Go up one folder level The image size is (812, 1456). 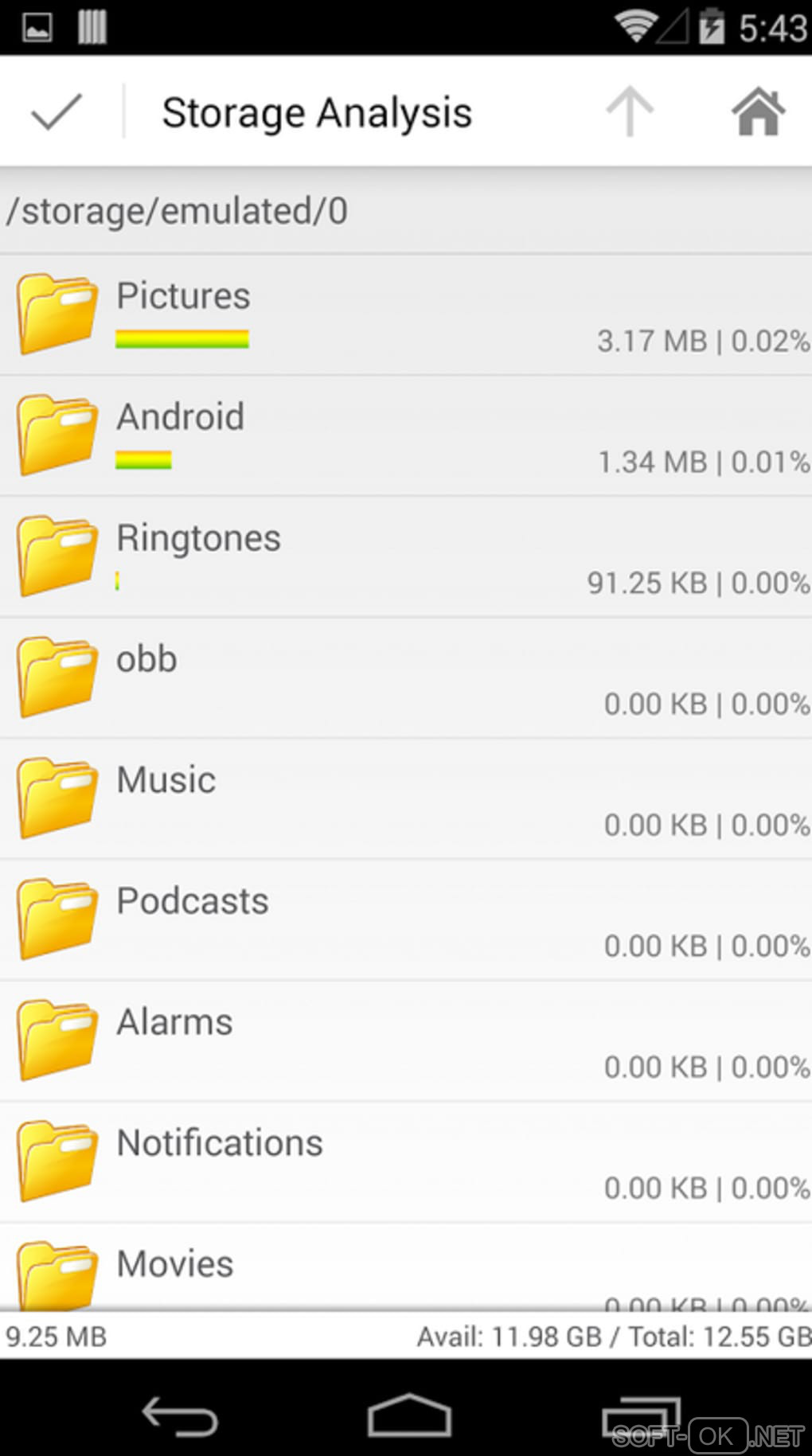coord(629,111)
